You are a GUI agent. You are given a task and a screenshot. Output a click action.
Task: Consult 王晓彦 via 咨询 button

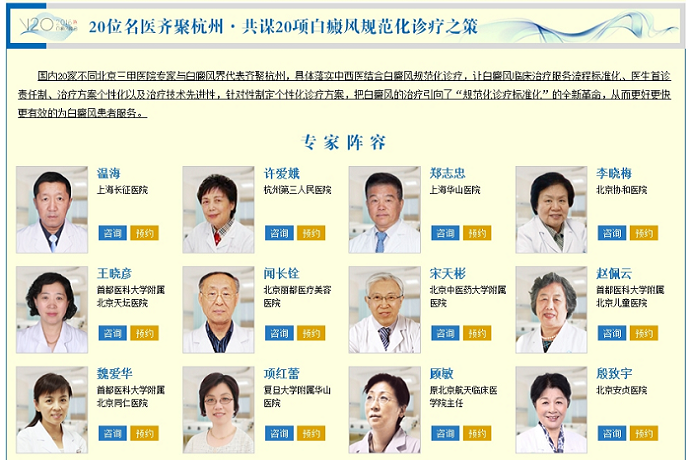point(111,333)
